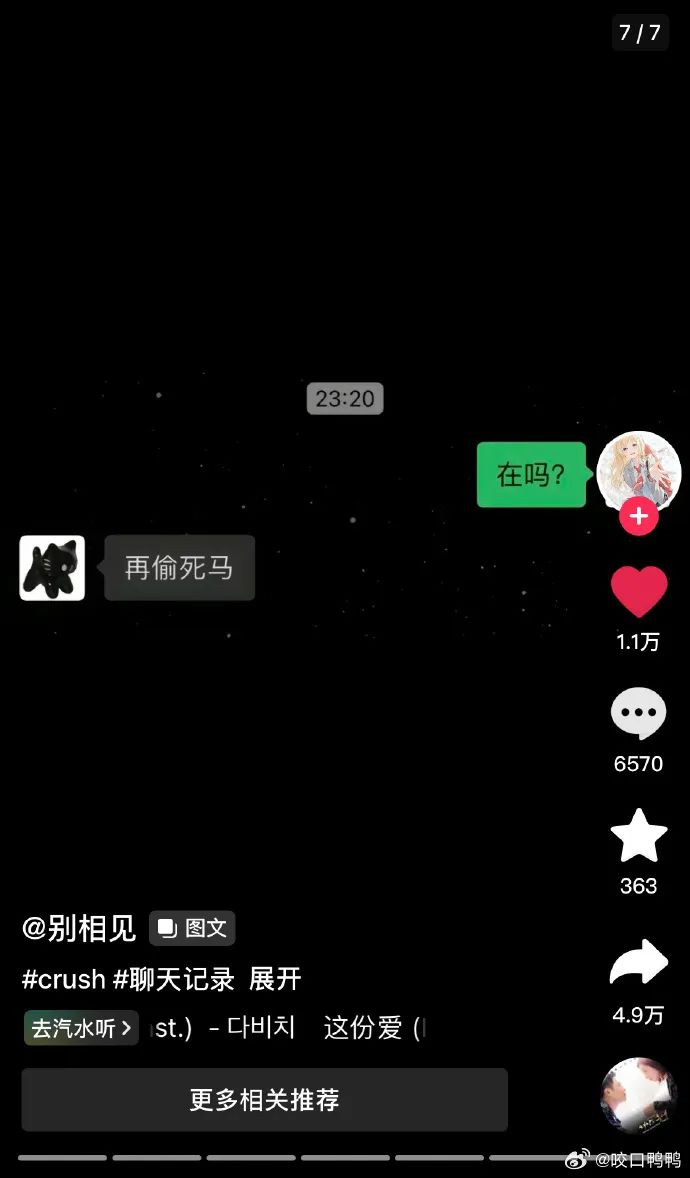Open the profile of @别相见

(79, 928)
